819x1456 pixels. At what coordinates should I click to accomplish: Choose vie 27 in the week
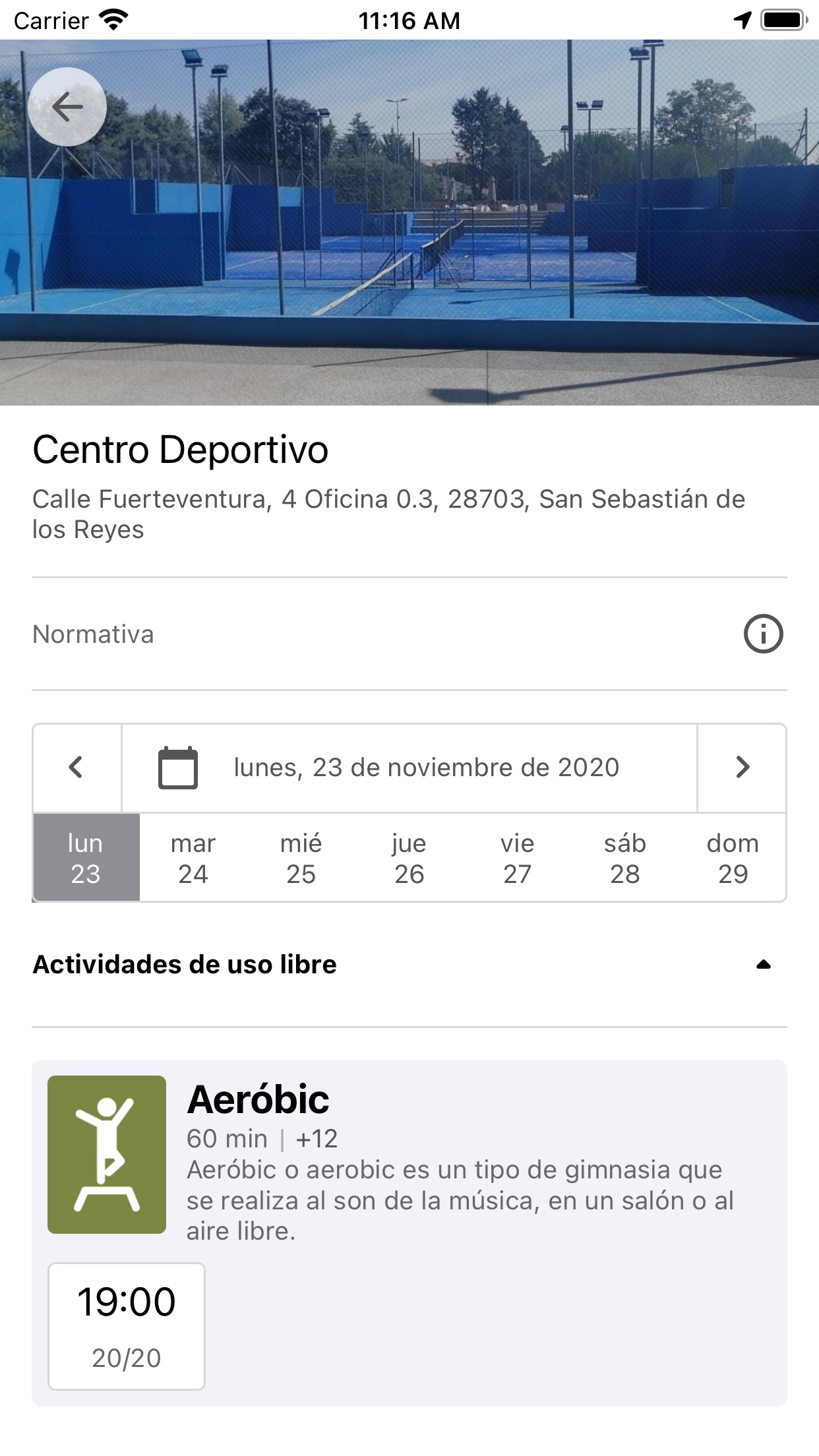tap(518, 858)
